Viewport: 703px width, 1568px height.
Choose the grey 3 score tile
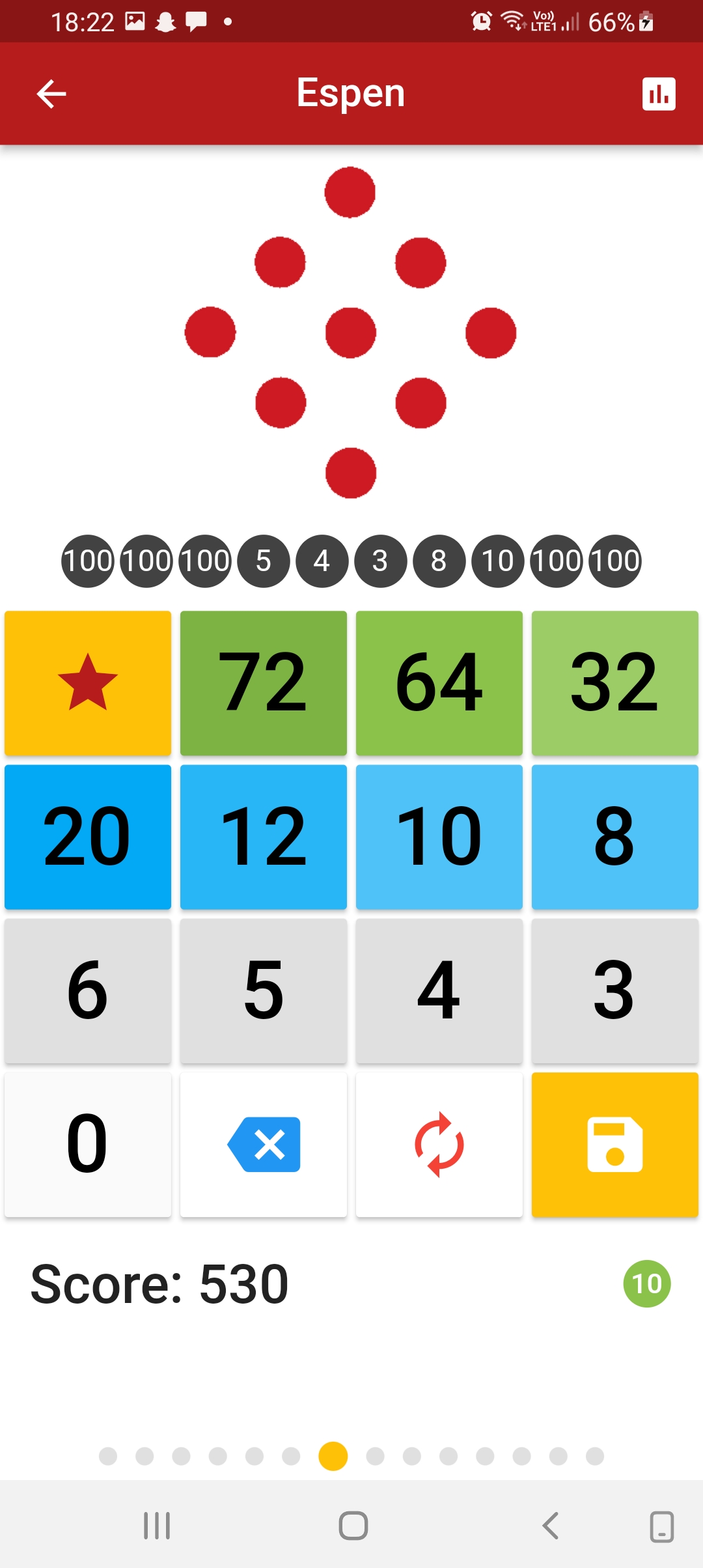click(x=615, y=990)
